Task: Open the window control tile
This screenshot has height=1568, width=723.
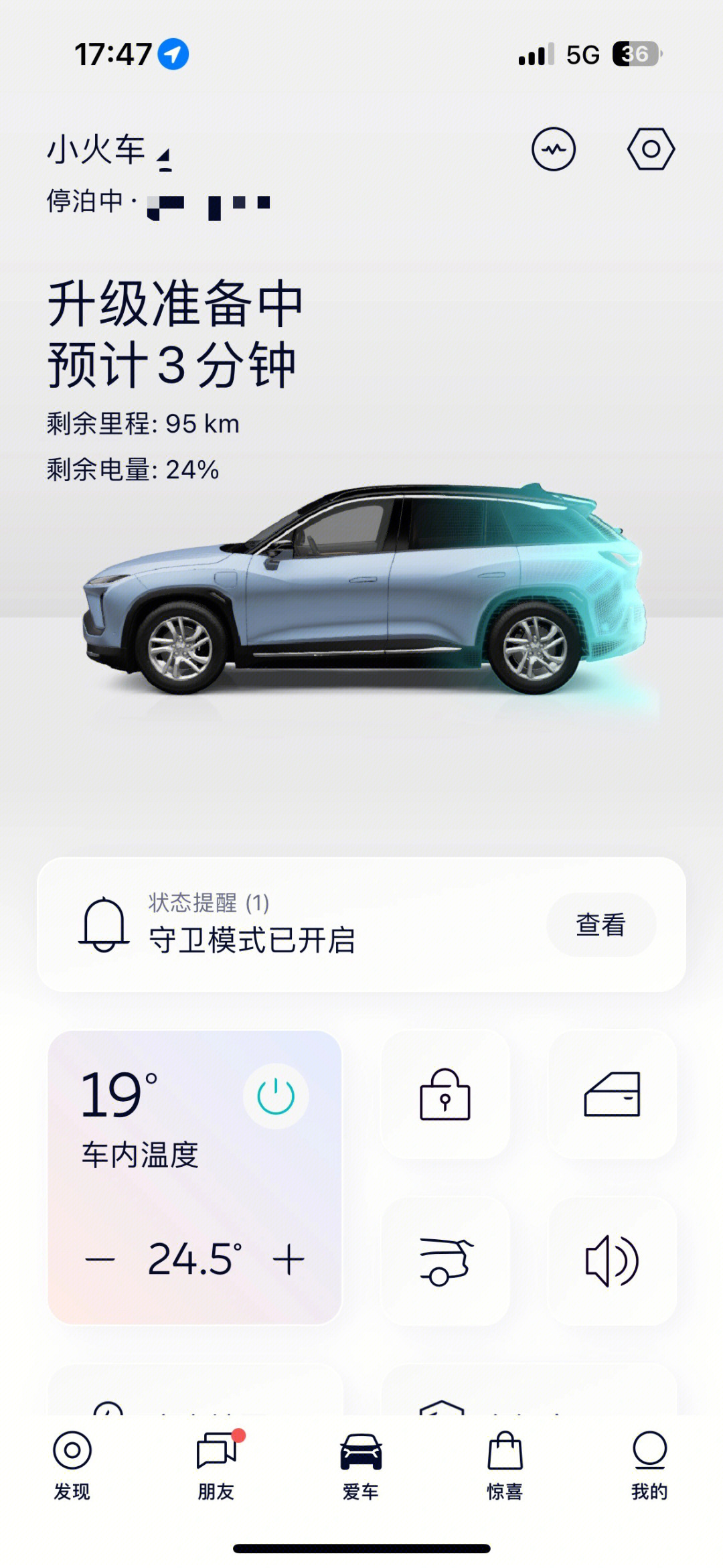Action: (x=612, y=1094)
